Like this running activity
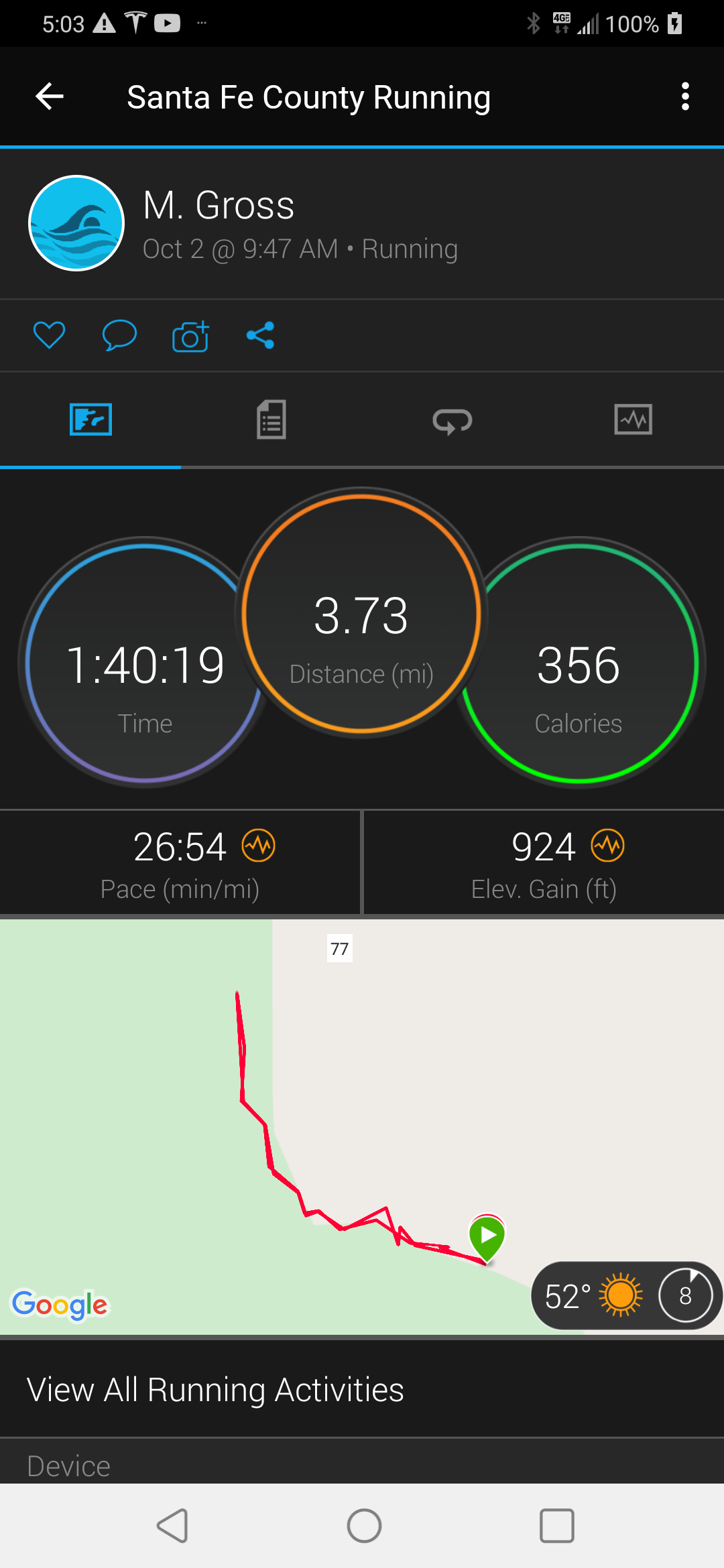This screenshot has height=1568, width=724. coord(50,335)
